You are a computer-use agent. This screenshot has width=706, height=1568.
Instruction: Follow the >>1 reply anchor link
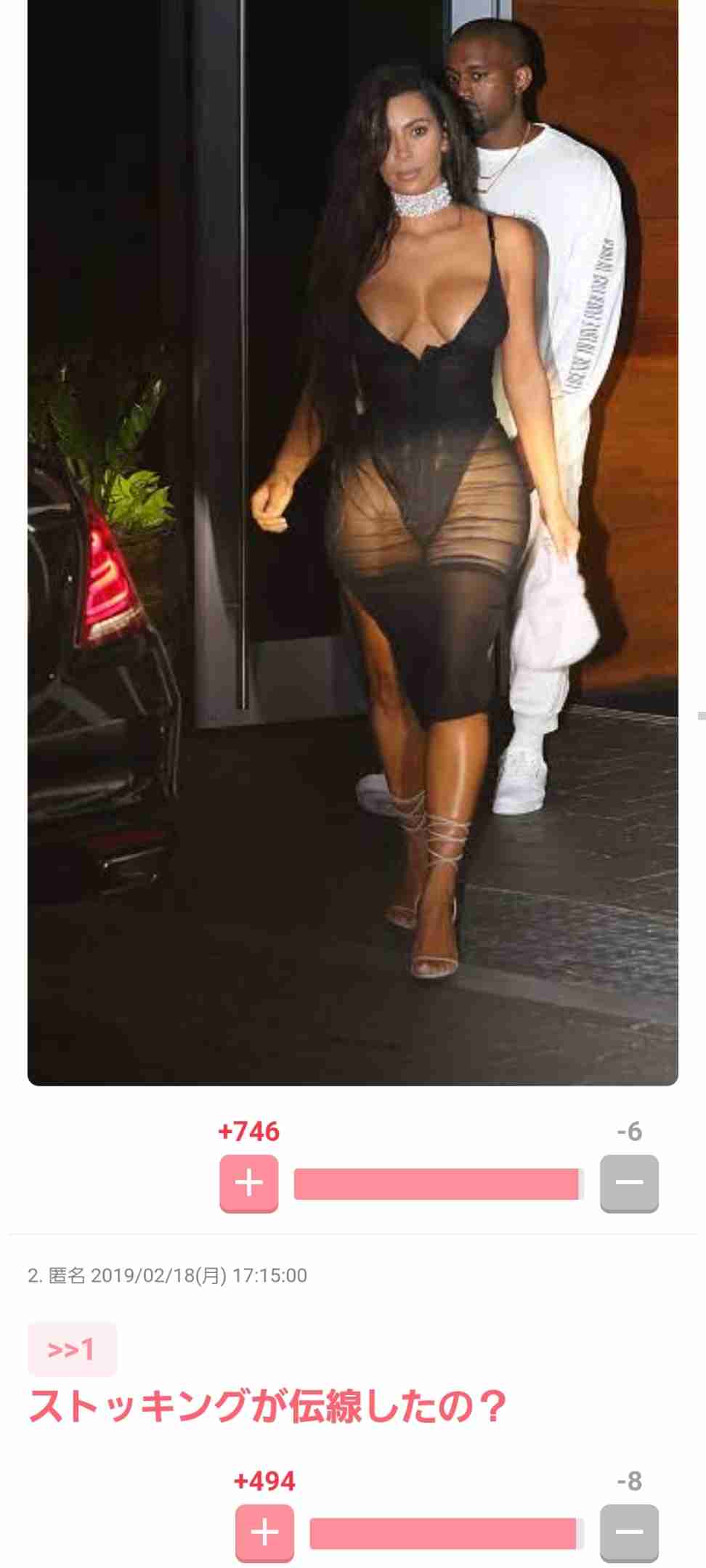(x=72, y=1349)
